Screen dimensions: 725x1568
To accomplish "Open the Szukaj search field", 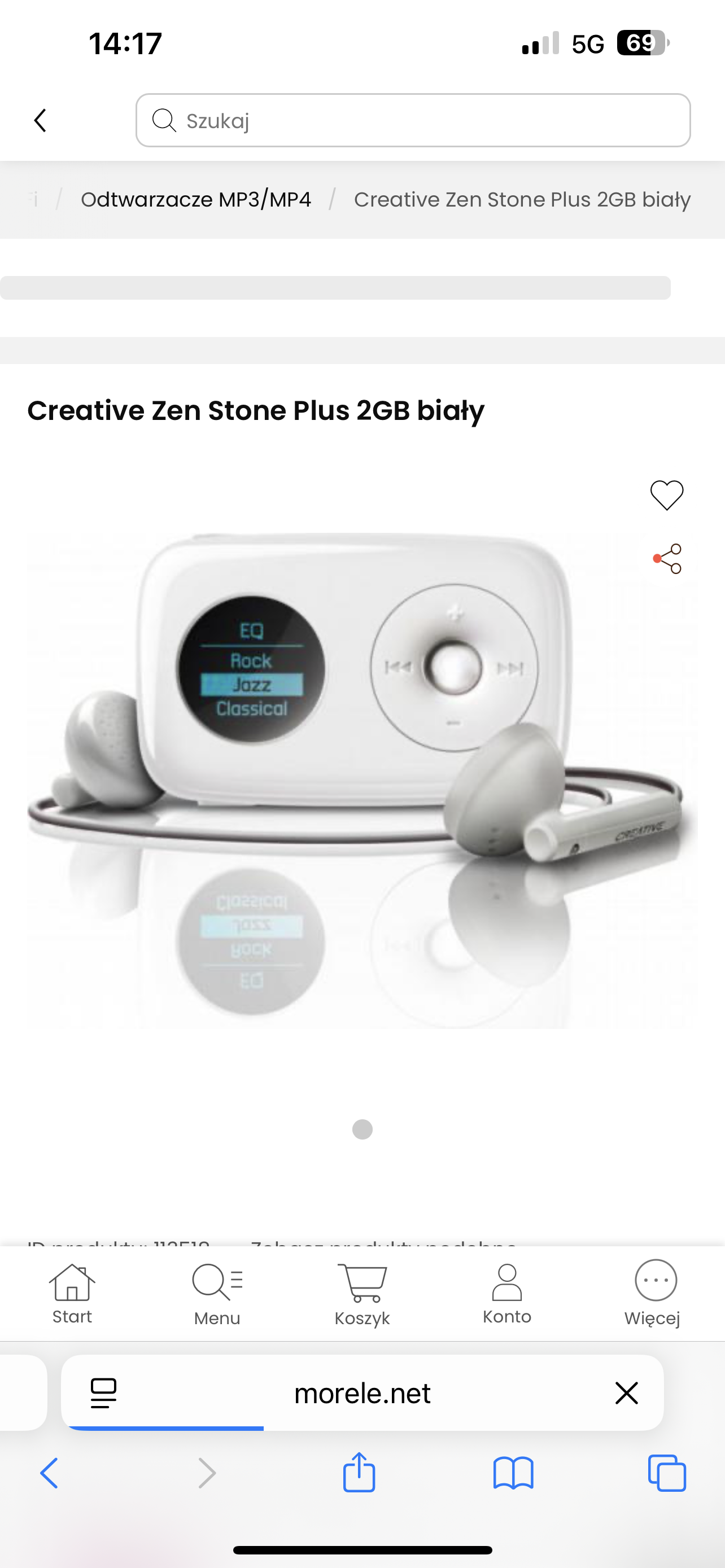I will tap(413, 120).
